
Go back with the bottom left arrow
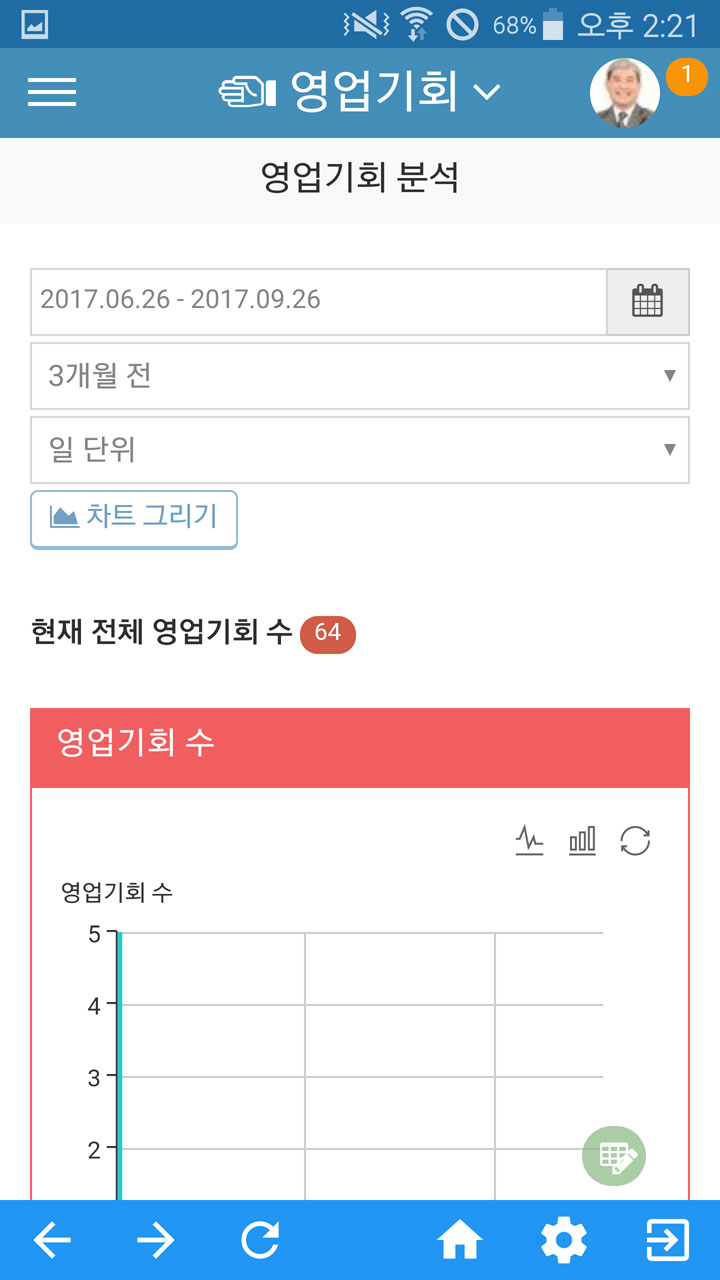coord(52,1241)
